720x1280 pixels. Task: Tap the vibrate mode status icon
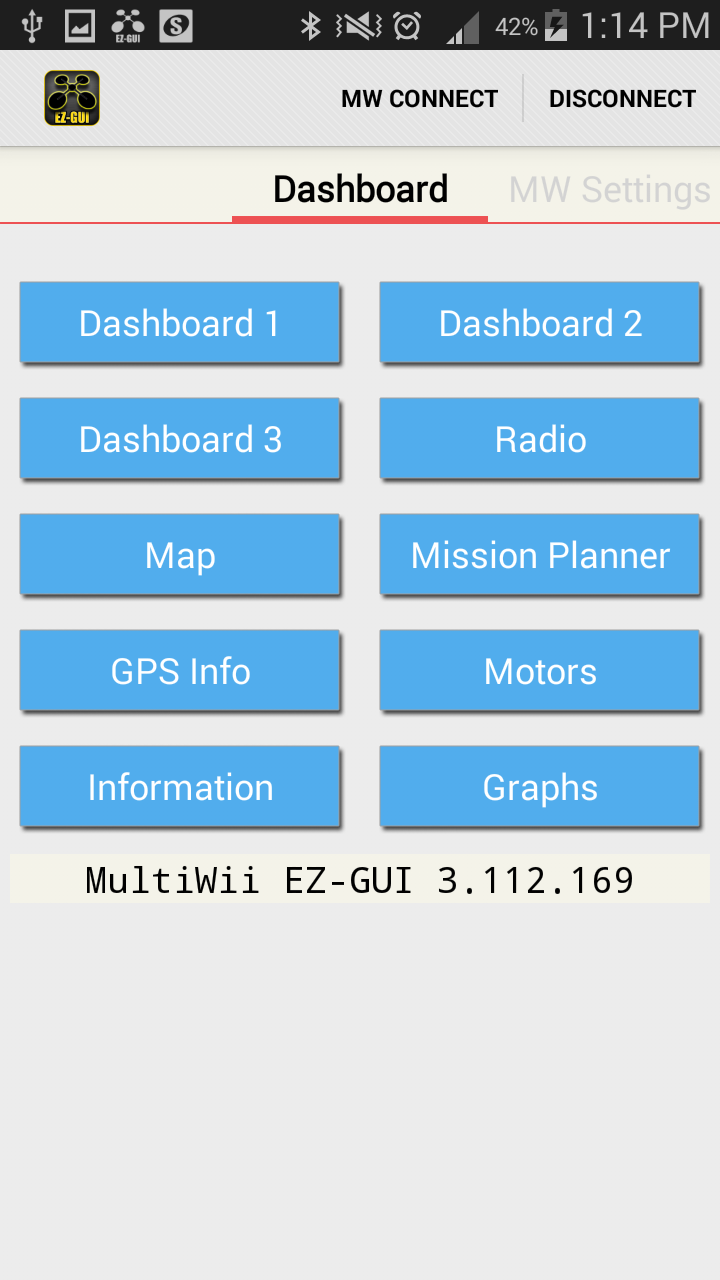(351, 25)
